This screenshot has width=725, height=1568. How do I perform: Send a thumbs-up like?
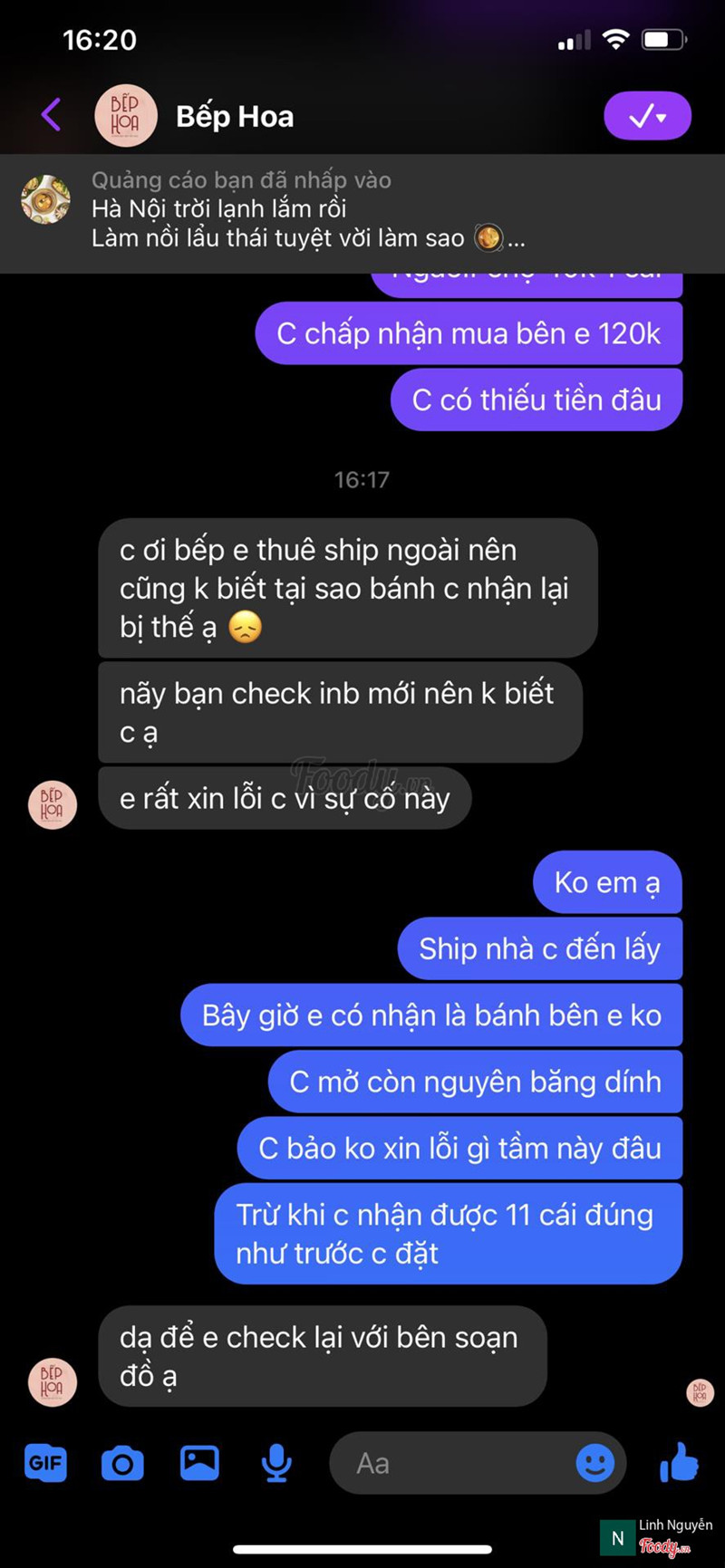(680, 1463)
